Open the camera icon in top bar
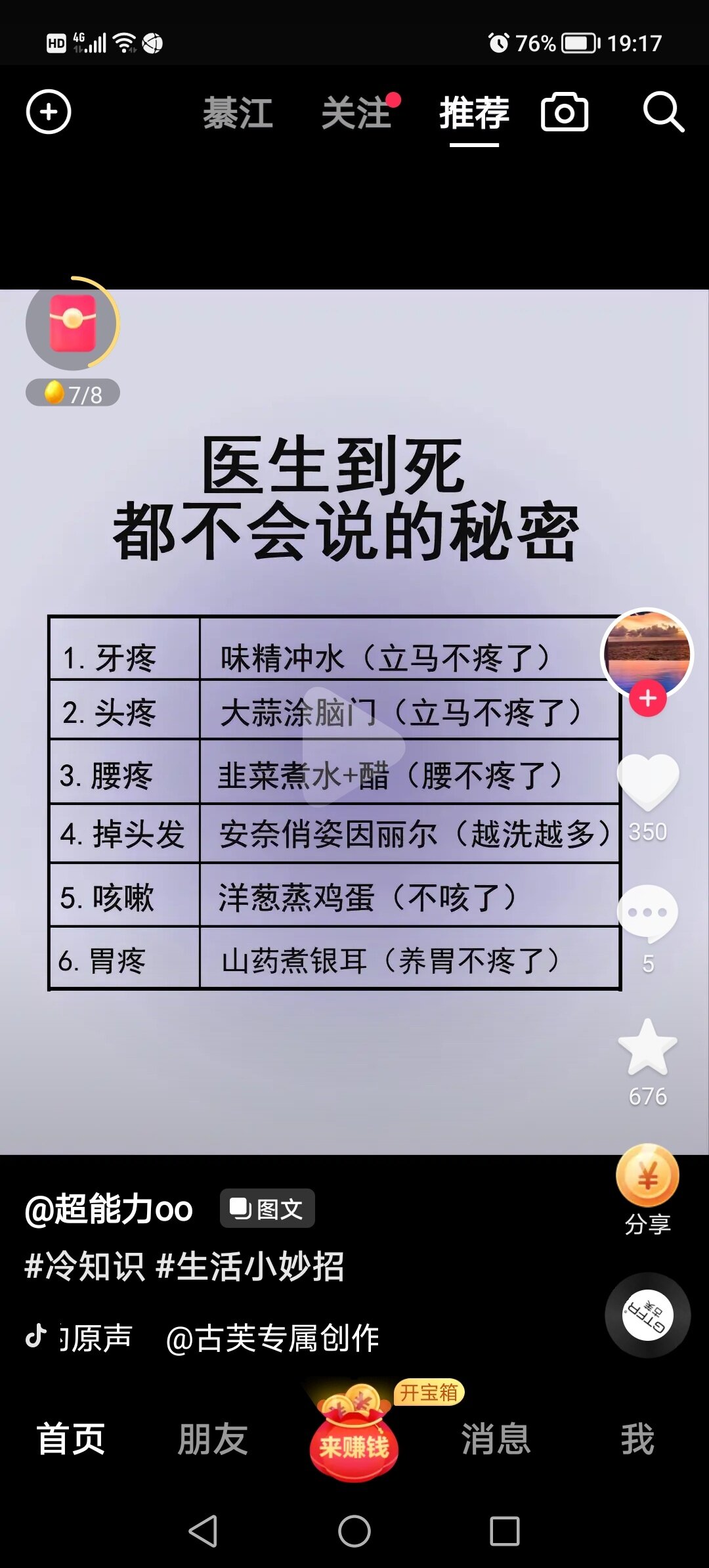The width and height of the screenshot is (709, 1568). pos(564,112)
